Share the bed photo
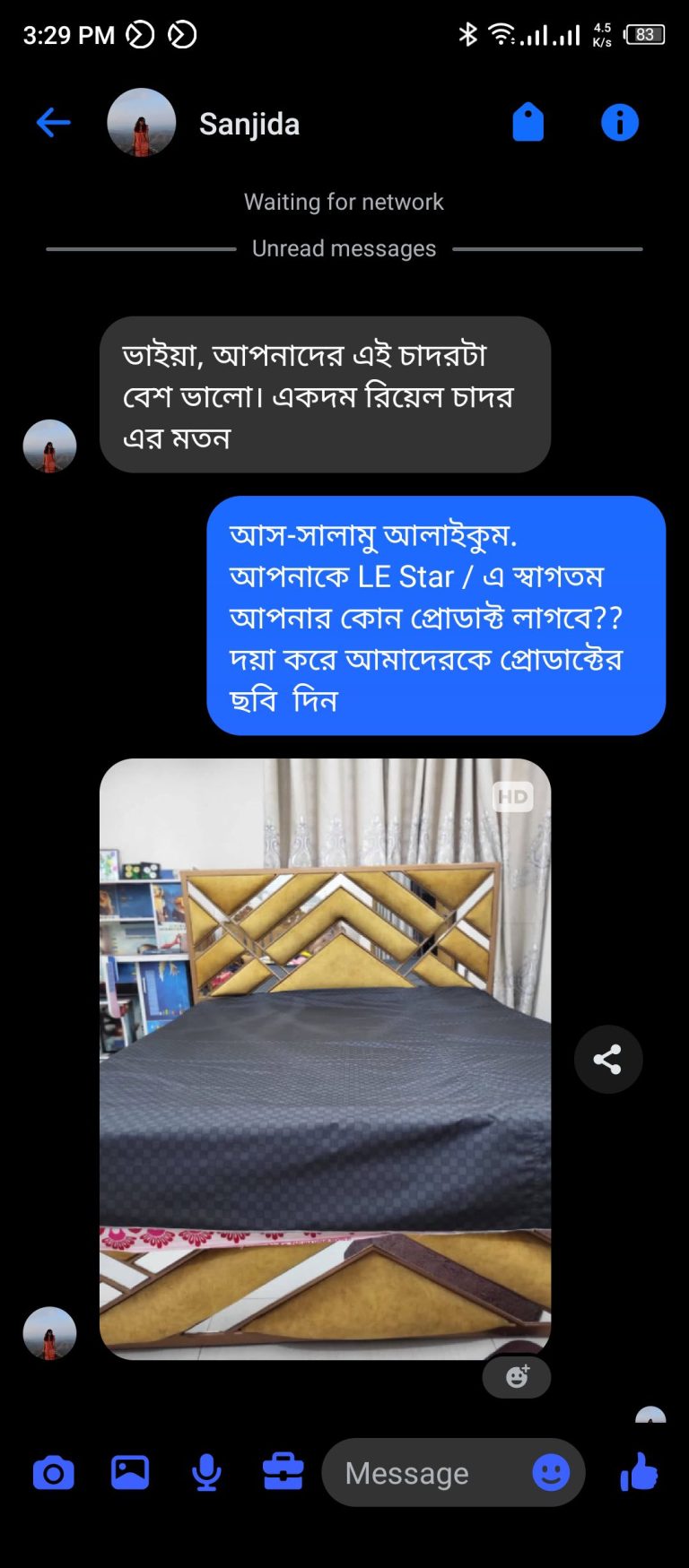Image resolution: width=689 pixels, height=1568 pixels. tap(607, 1059)
